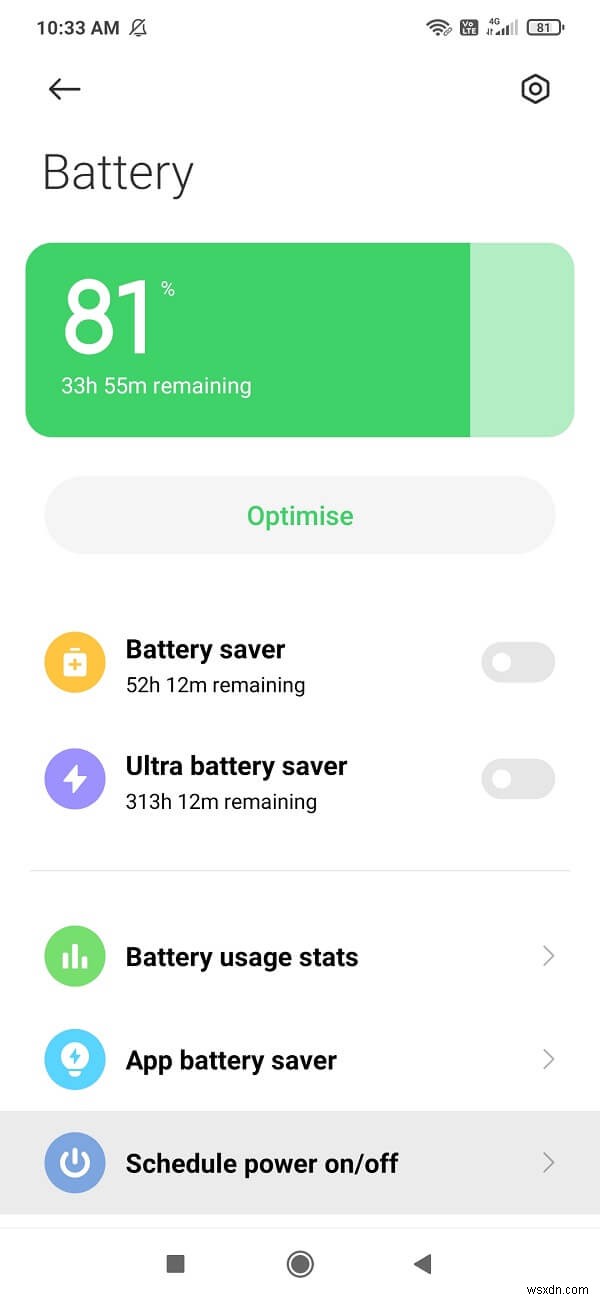Tap the system home button
600x1300 pixels.
tap(300, 1264)
